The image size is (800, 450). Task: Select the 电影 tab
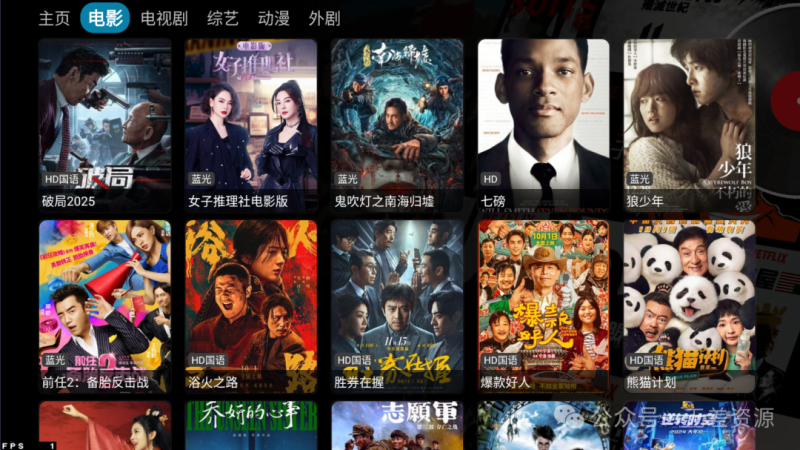pyautogui.click(x=105, y=18)
